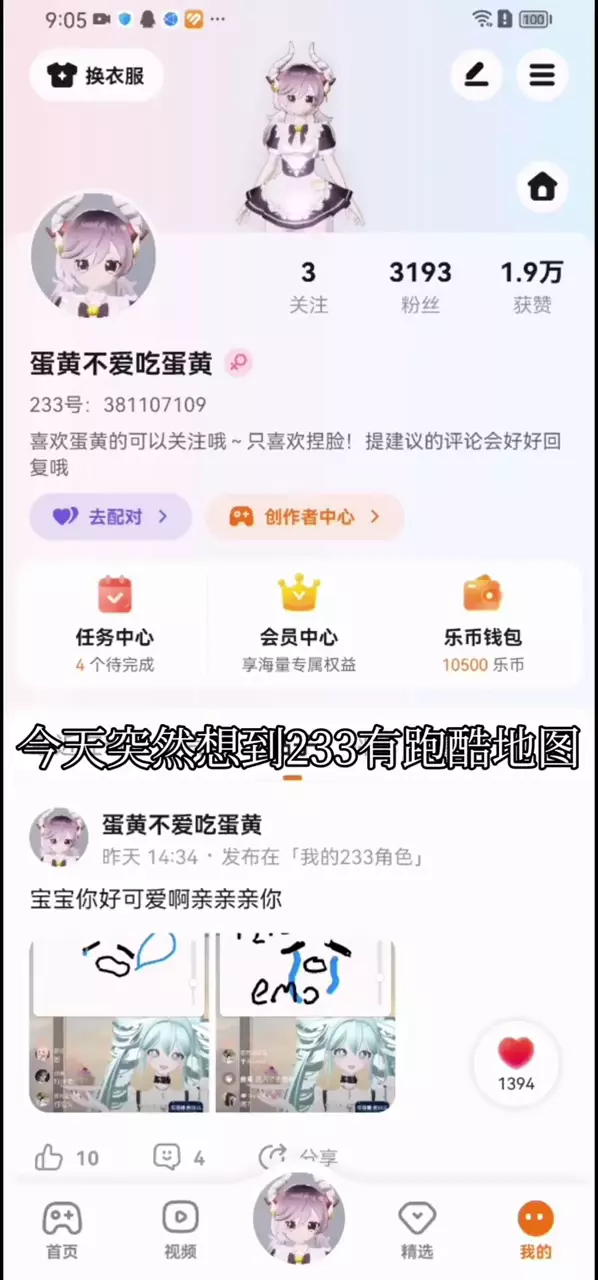Screen dimensions: 598x1280
Task: Tap the 去配对 button
Action: (110, 517)
